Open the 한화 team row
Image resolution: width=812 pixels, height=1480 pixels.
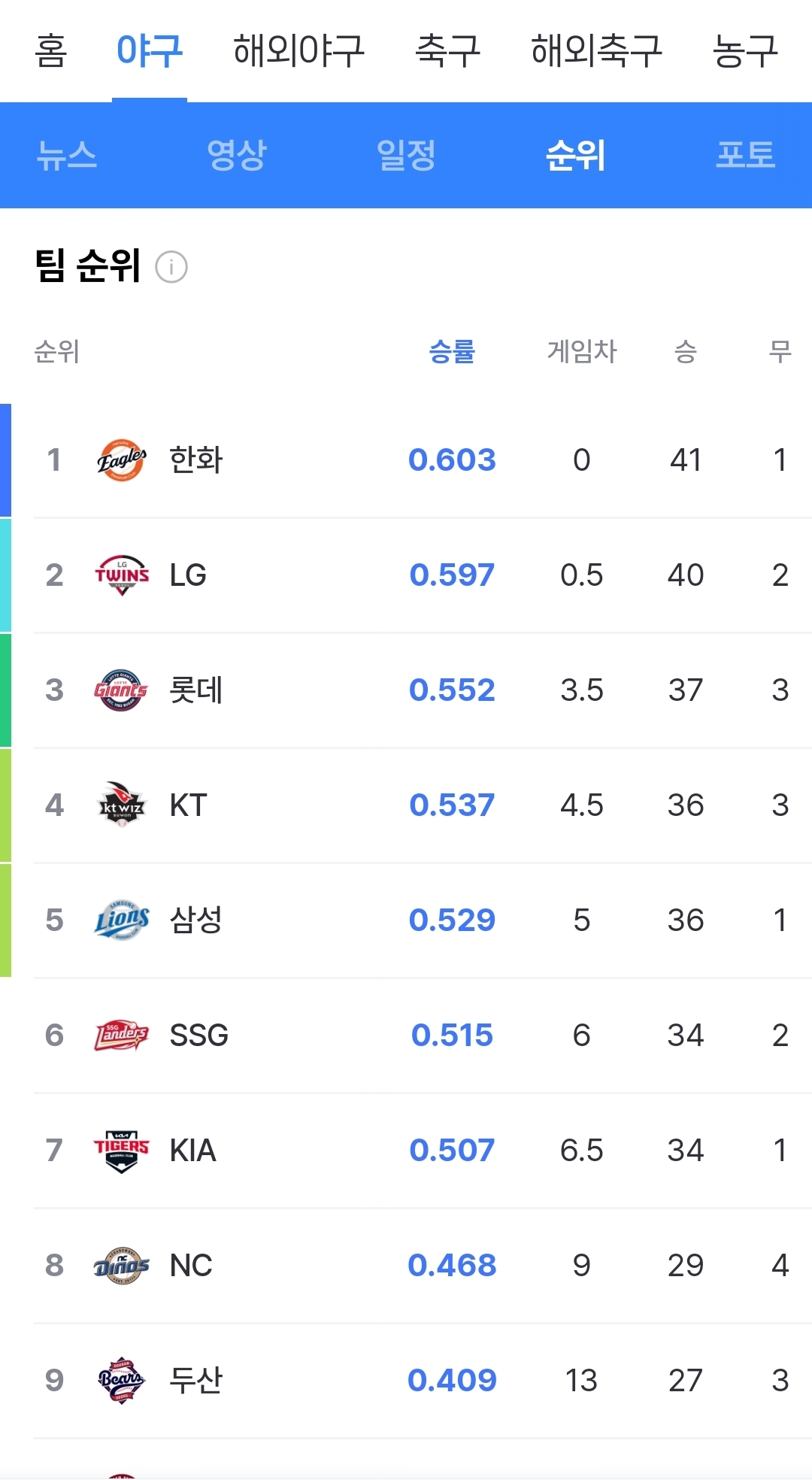[406, 460]
